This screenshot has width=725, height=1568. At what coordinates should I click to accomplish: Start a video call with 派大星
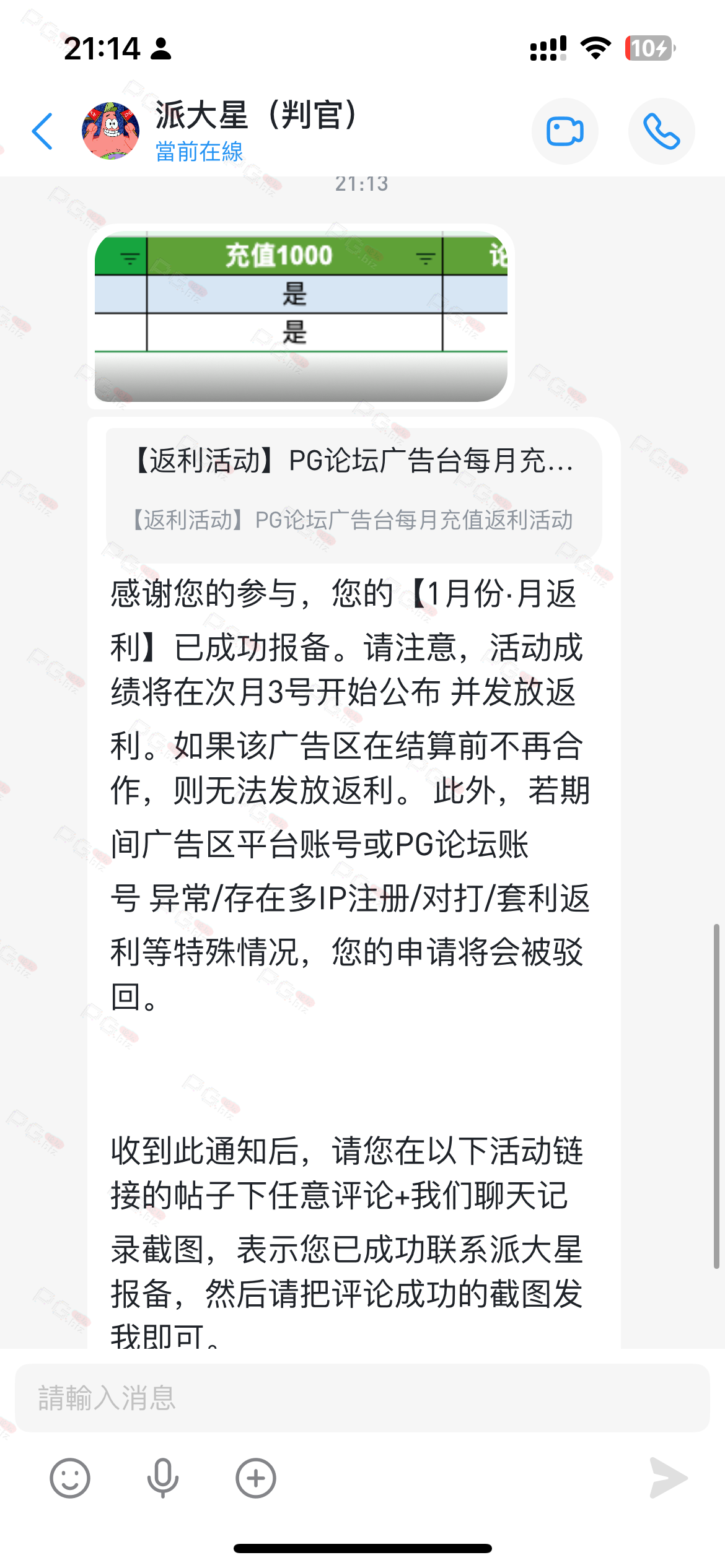[565, 131]
